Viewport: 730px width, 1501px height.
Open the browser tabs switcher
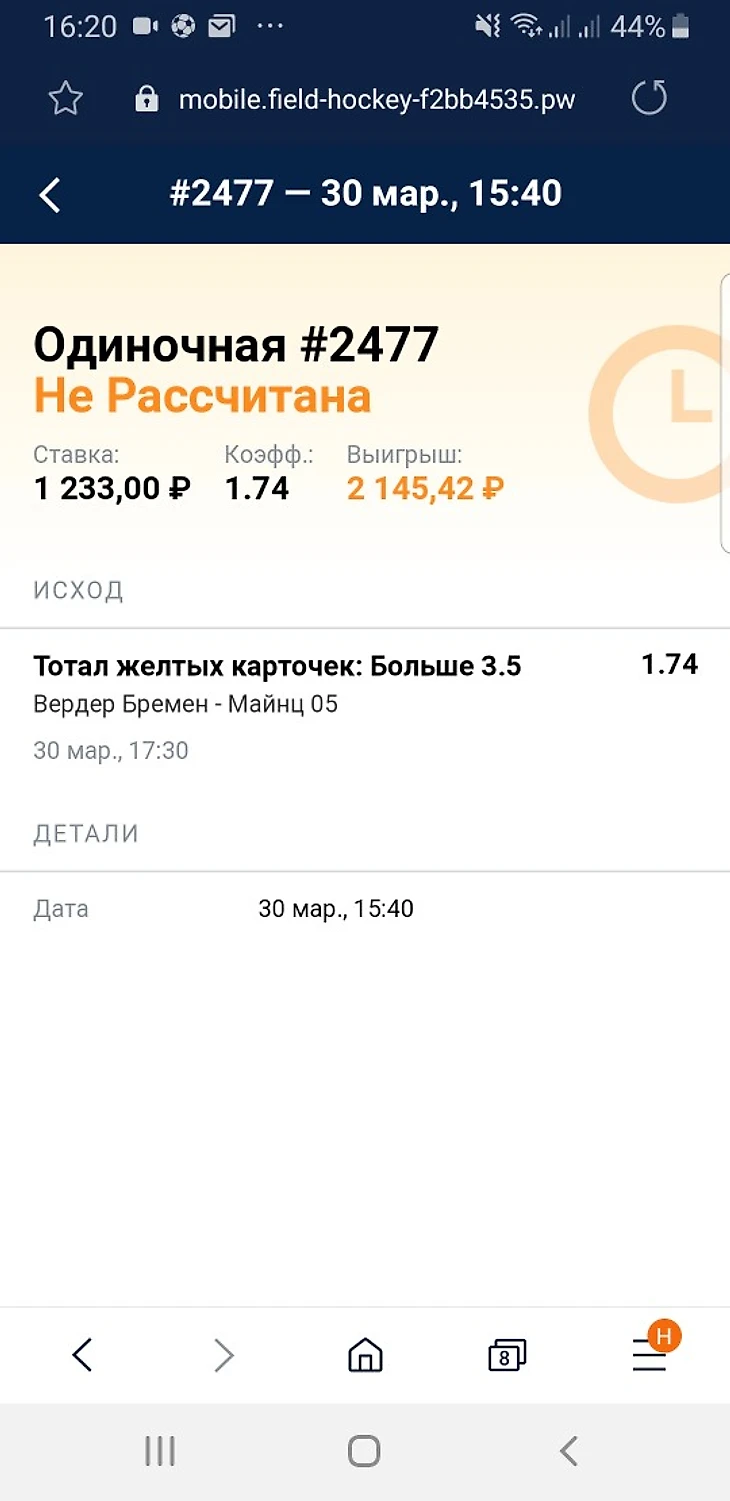pos(507,1356)
